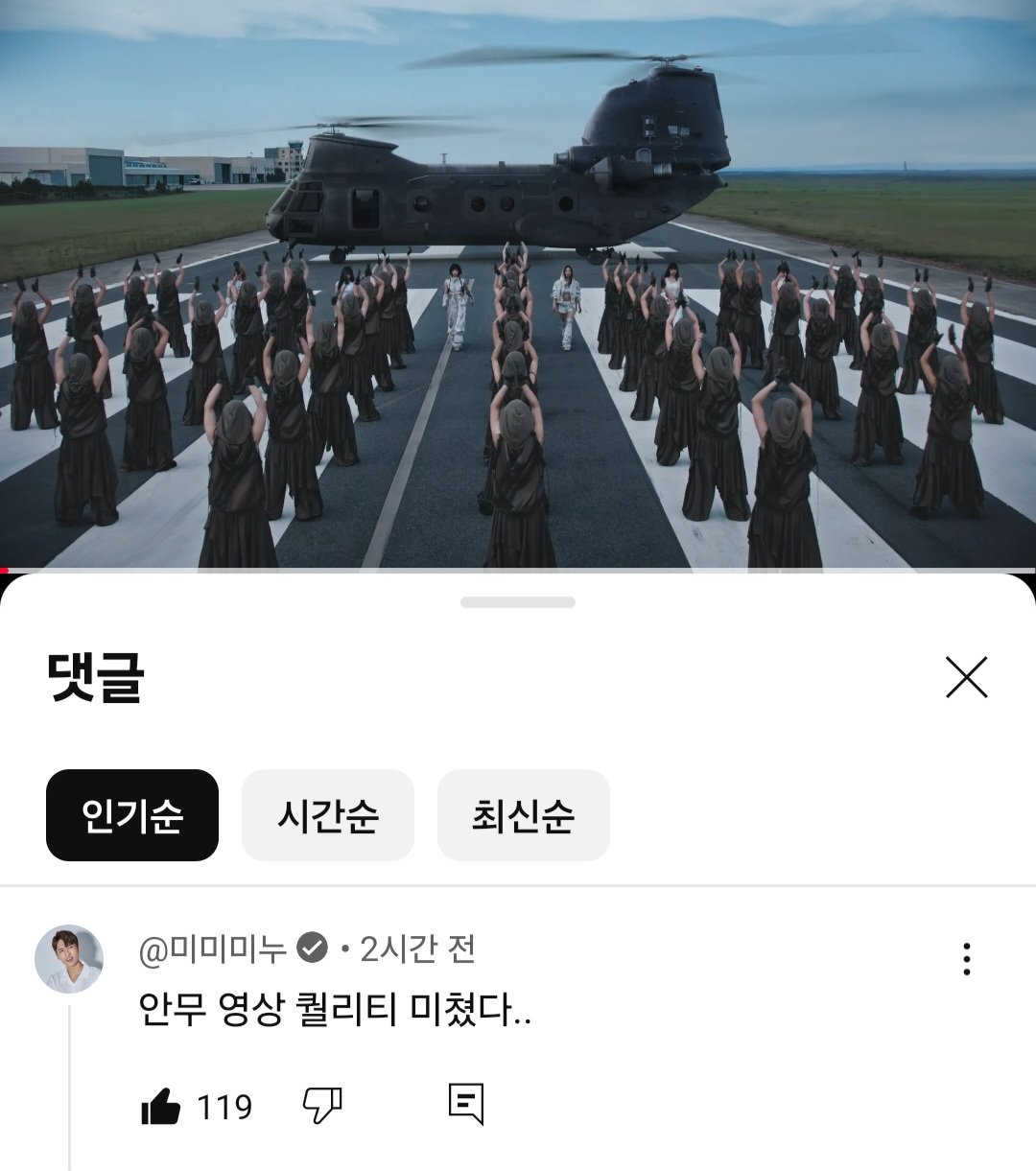The width and height of the screenshot is (1036, 1171).
Task: Enable the 인기순 sort filter
Action: pyautogui.click(x=131, y=816)
